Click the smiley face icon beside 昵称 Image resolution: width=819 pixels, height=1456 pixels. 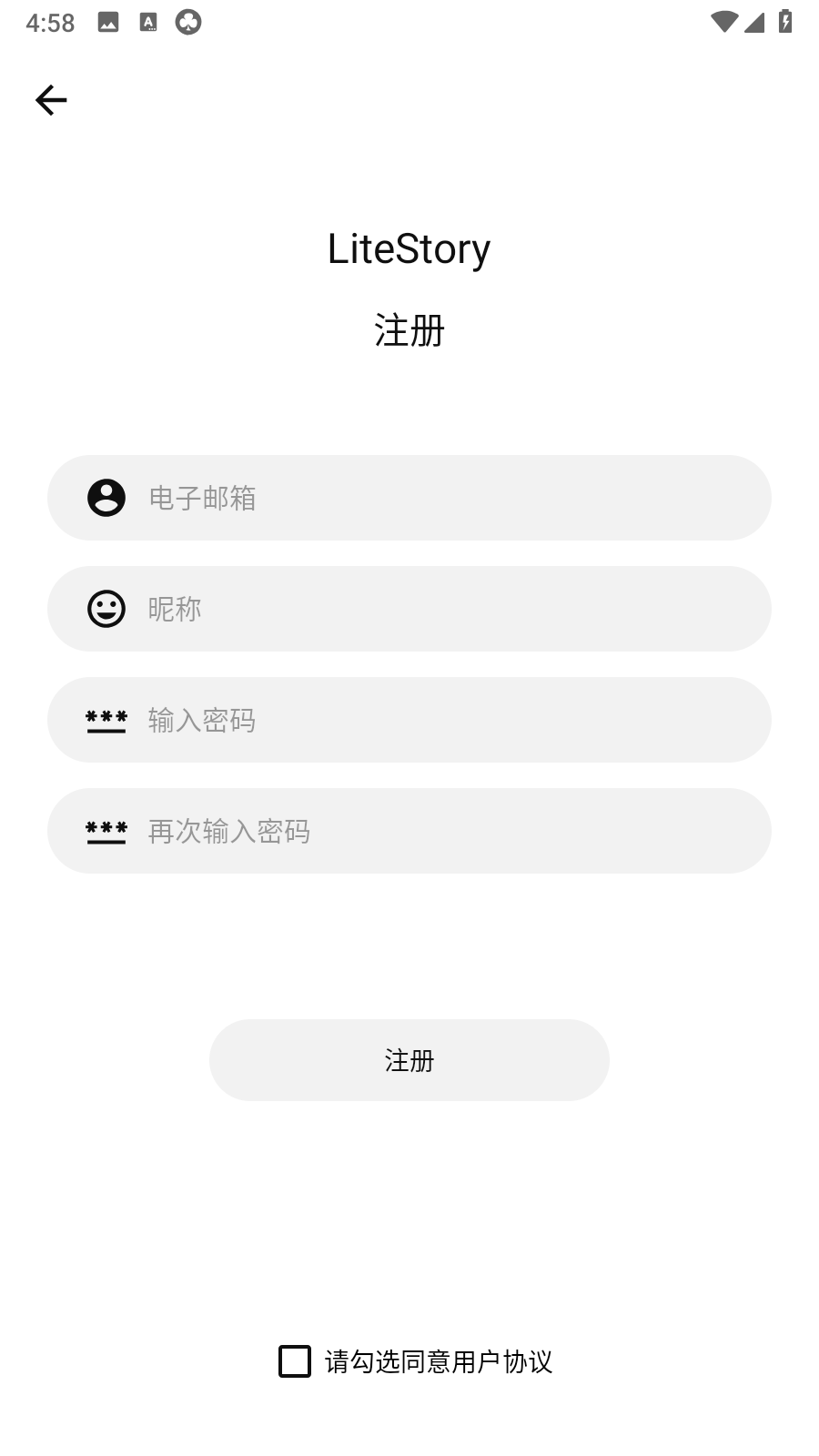tap(106, 609)
